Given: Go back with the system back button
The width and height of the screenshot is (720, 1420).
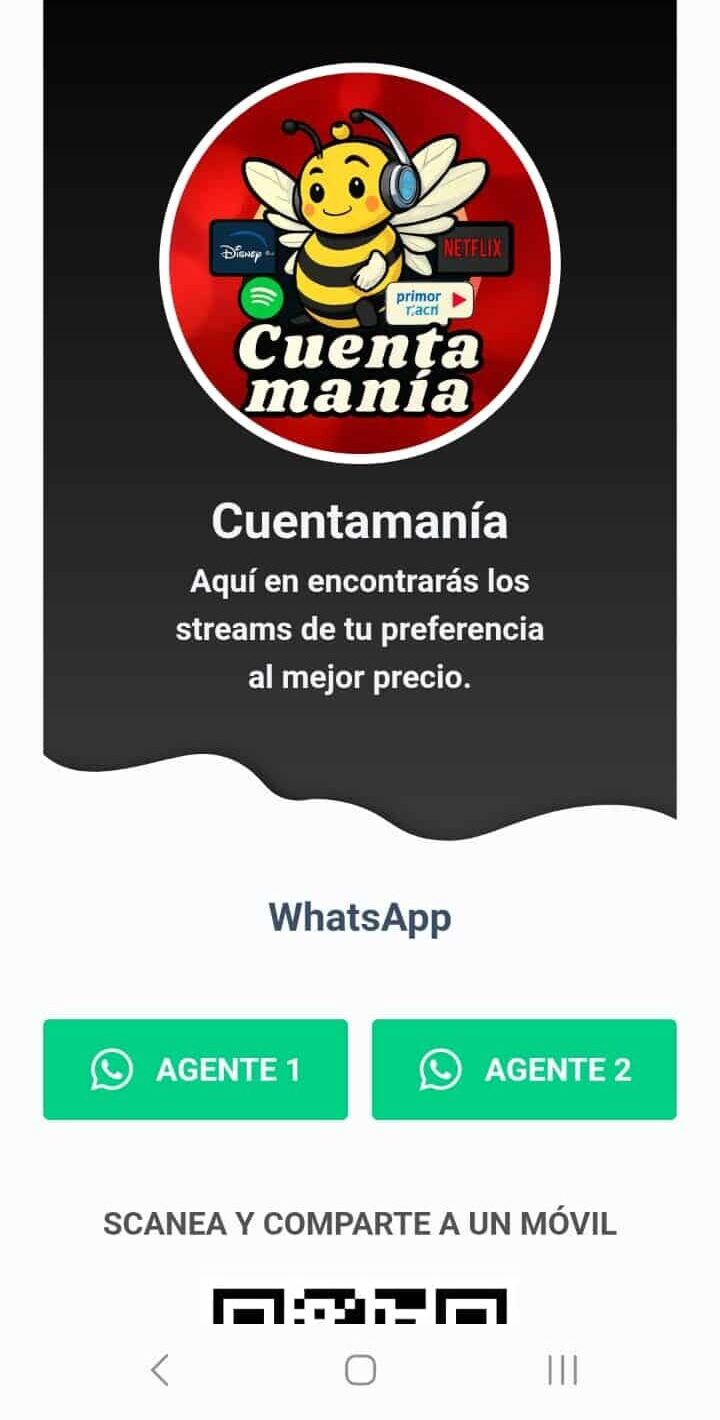Looking at the screenshot, I should (x=160, y=1370).
